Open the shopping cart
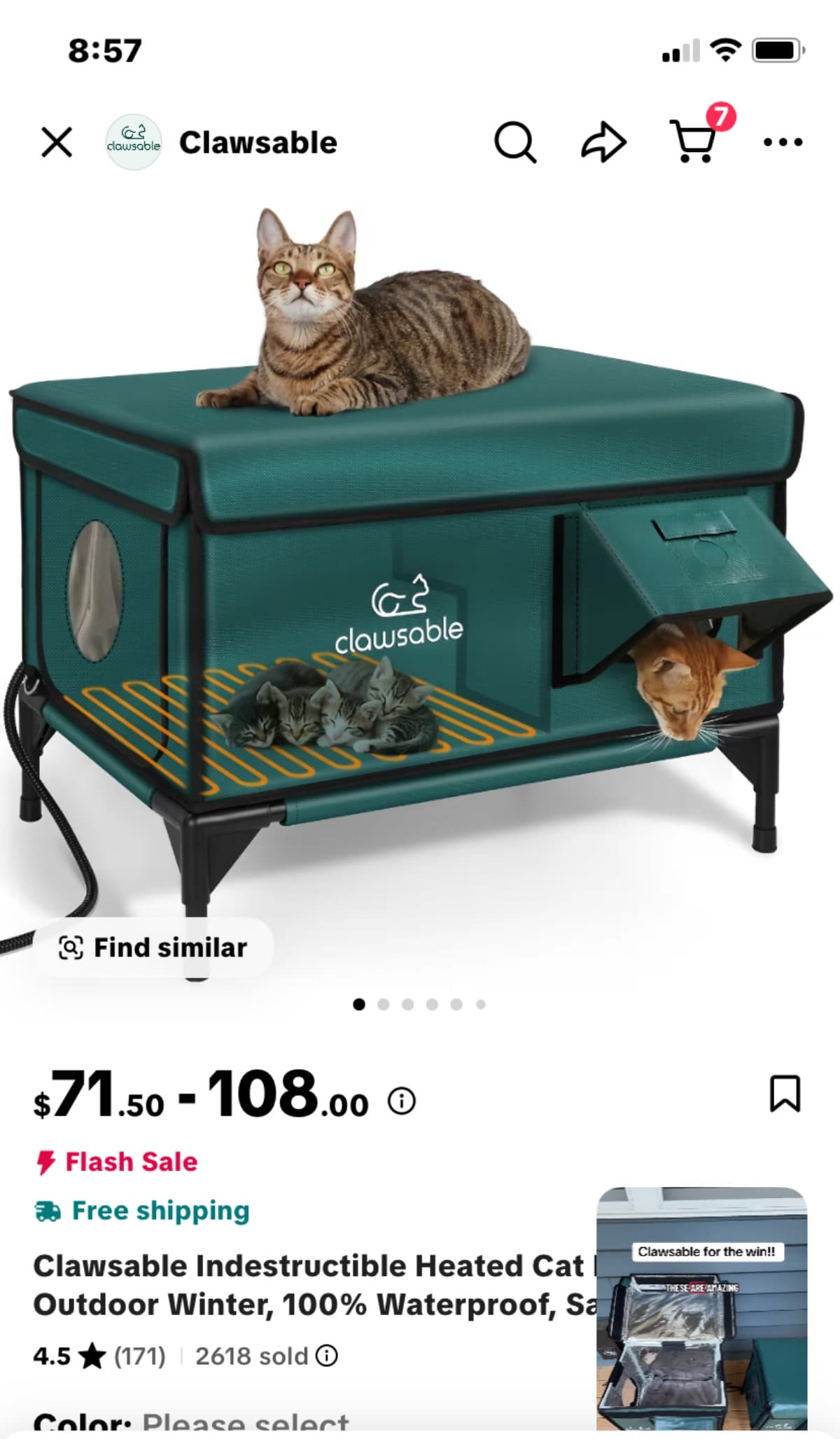The height and width of the screenshot is (1439, 840). [694, 142]
